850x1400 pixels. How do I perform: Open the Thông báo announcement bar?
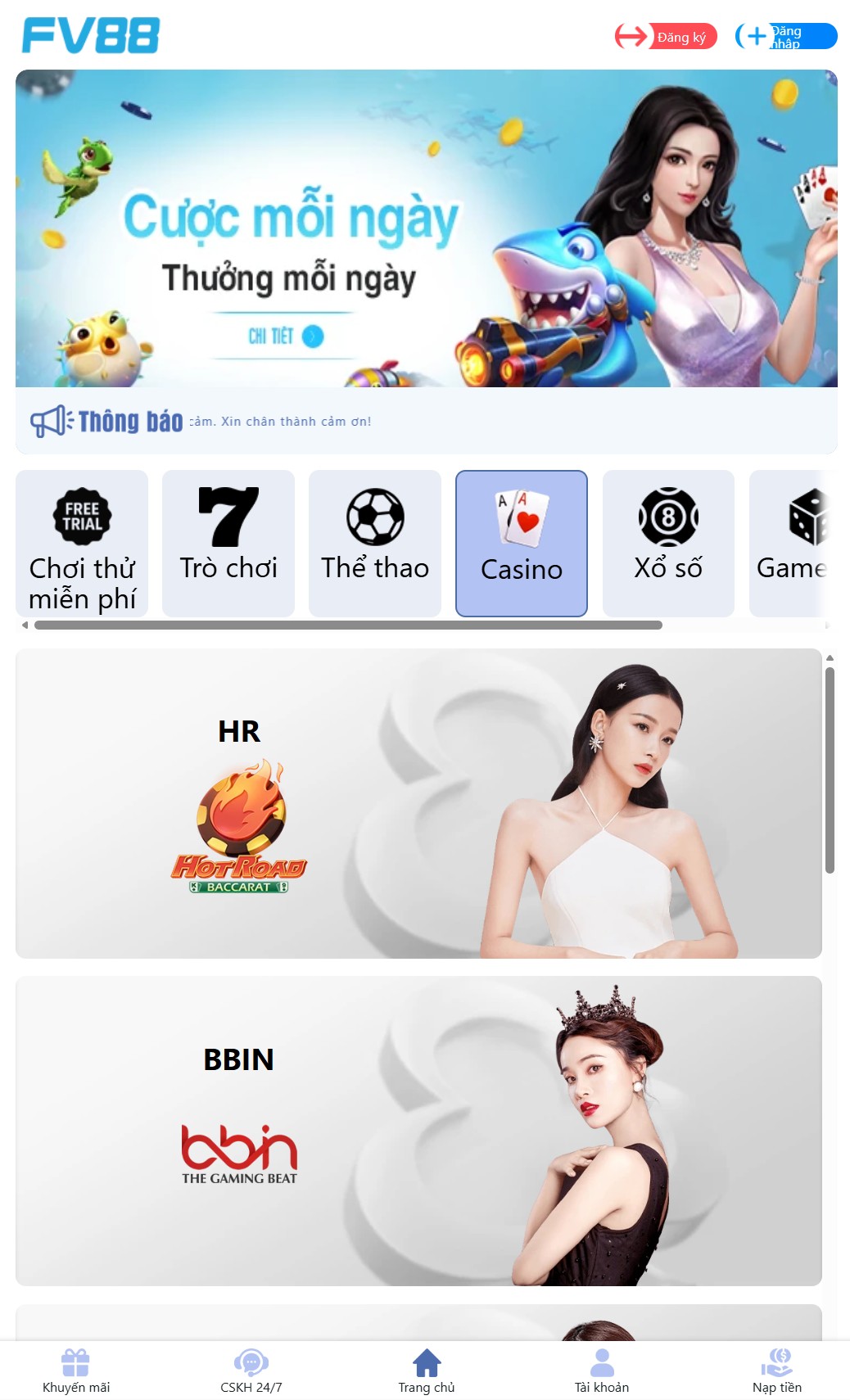point(426,422)
